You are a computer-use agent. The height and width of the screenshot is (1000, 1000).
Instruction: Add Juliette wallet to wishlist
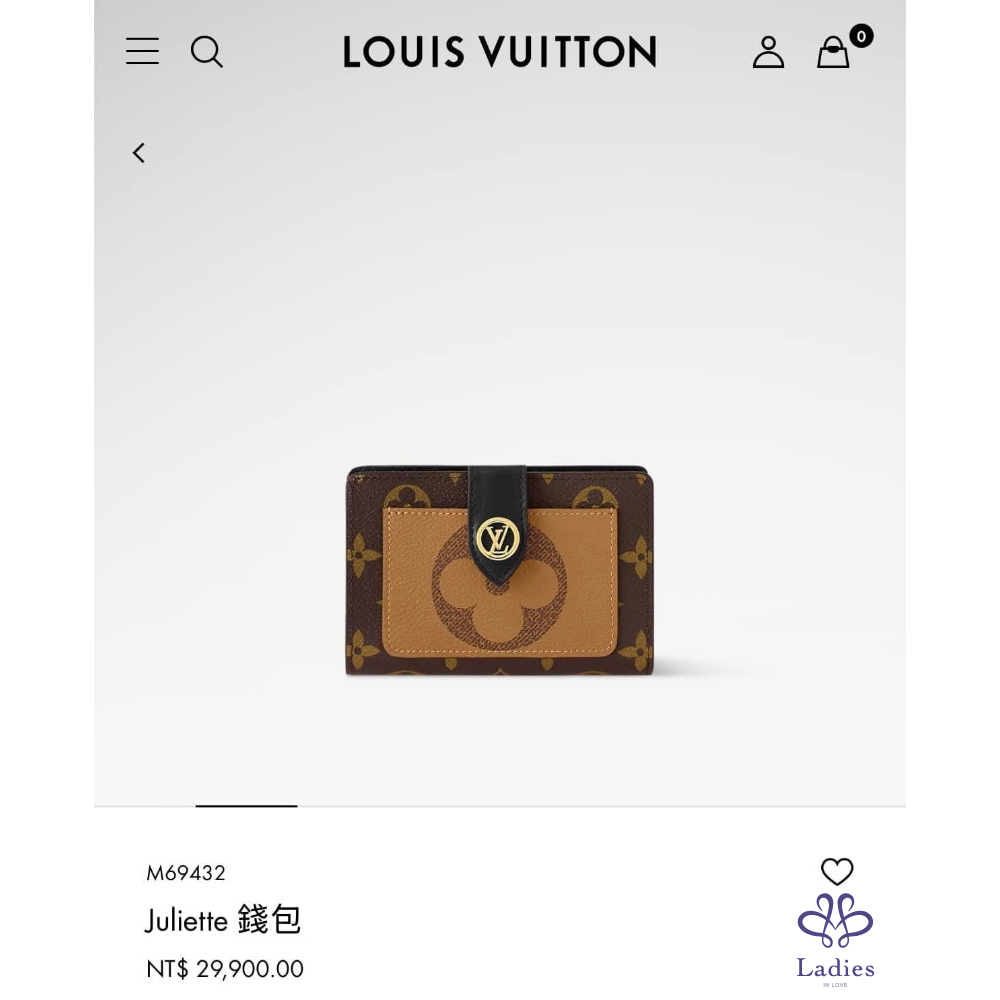(x=837, y=871)
